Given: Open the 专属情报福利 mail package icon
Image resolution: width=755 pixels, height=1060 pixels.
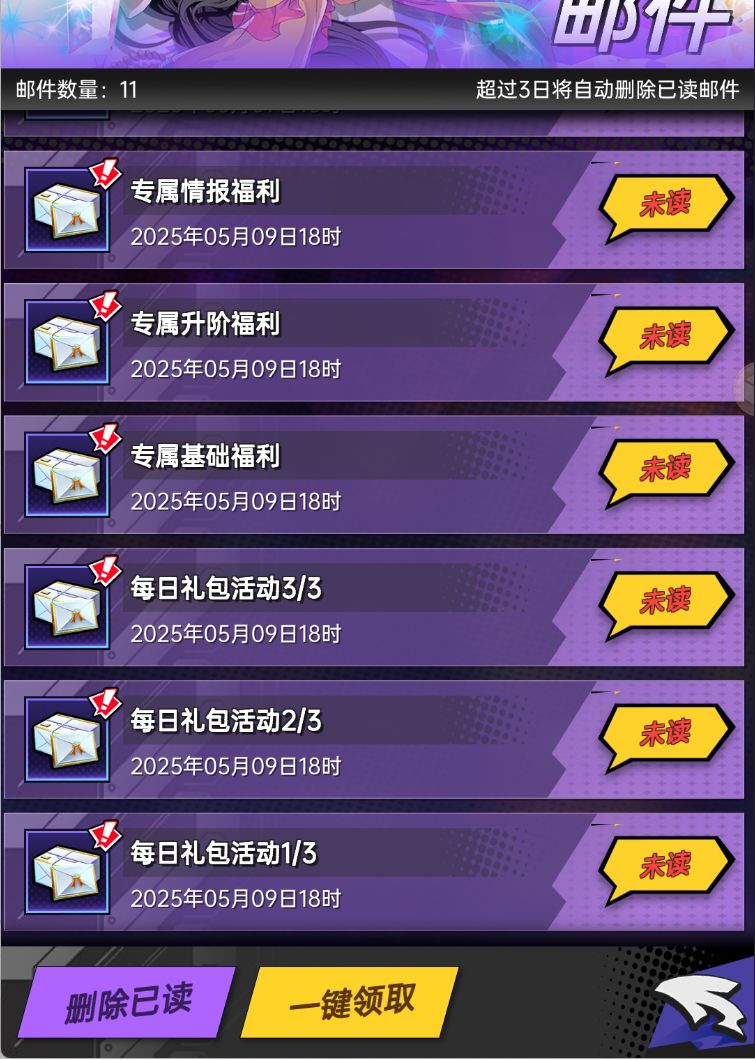Looking at the screenshot, I should (x=65, y=211).
